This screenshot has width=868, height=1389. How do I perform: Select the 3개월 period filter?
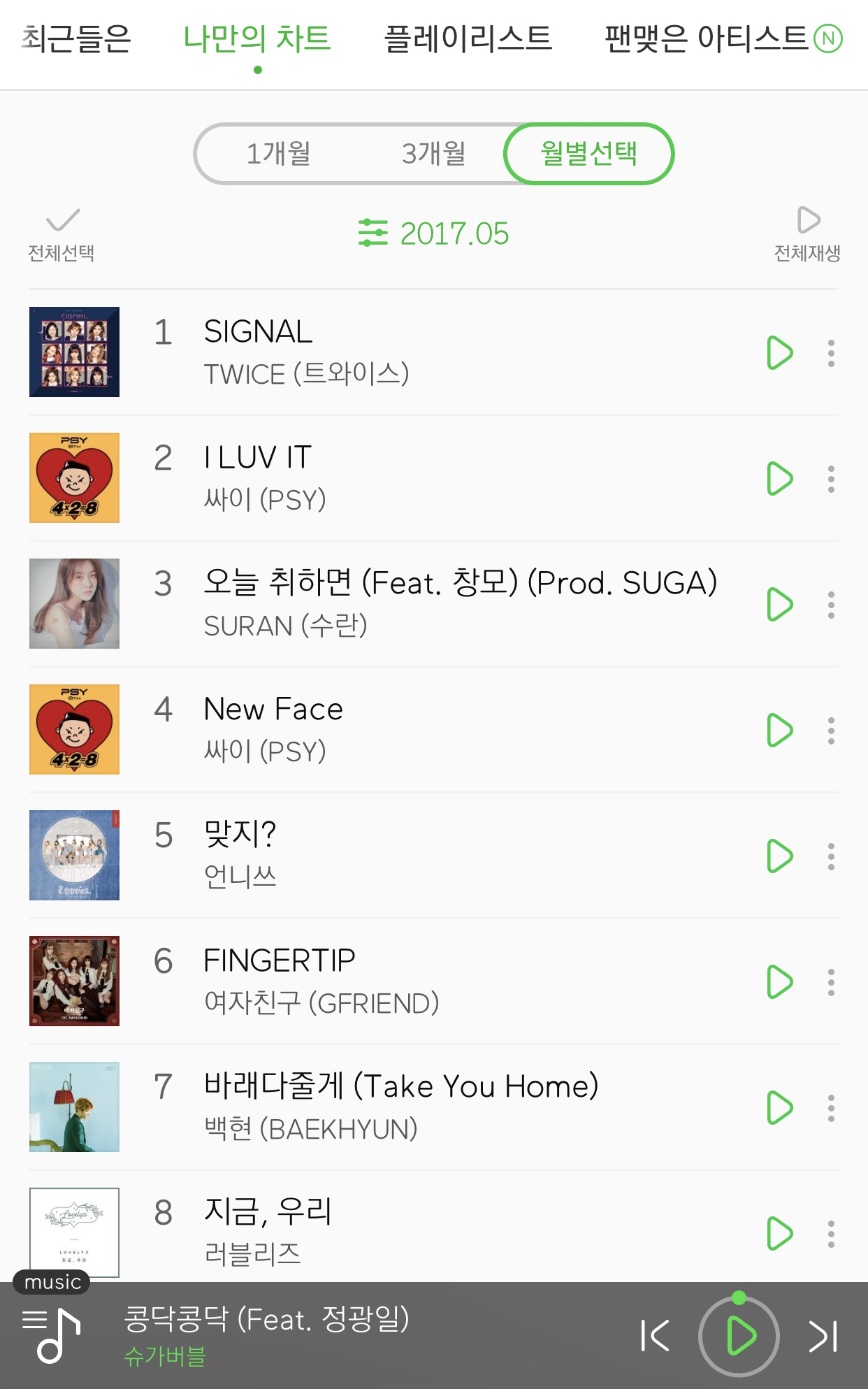(x=433, y=154)
